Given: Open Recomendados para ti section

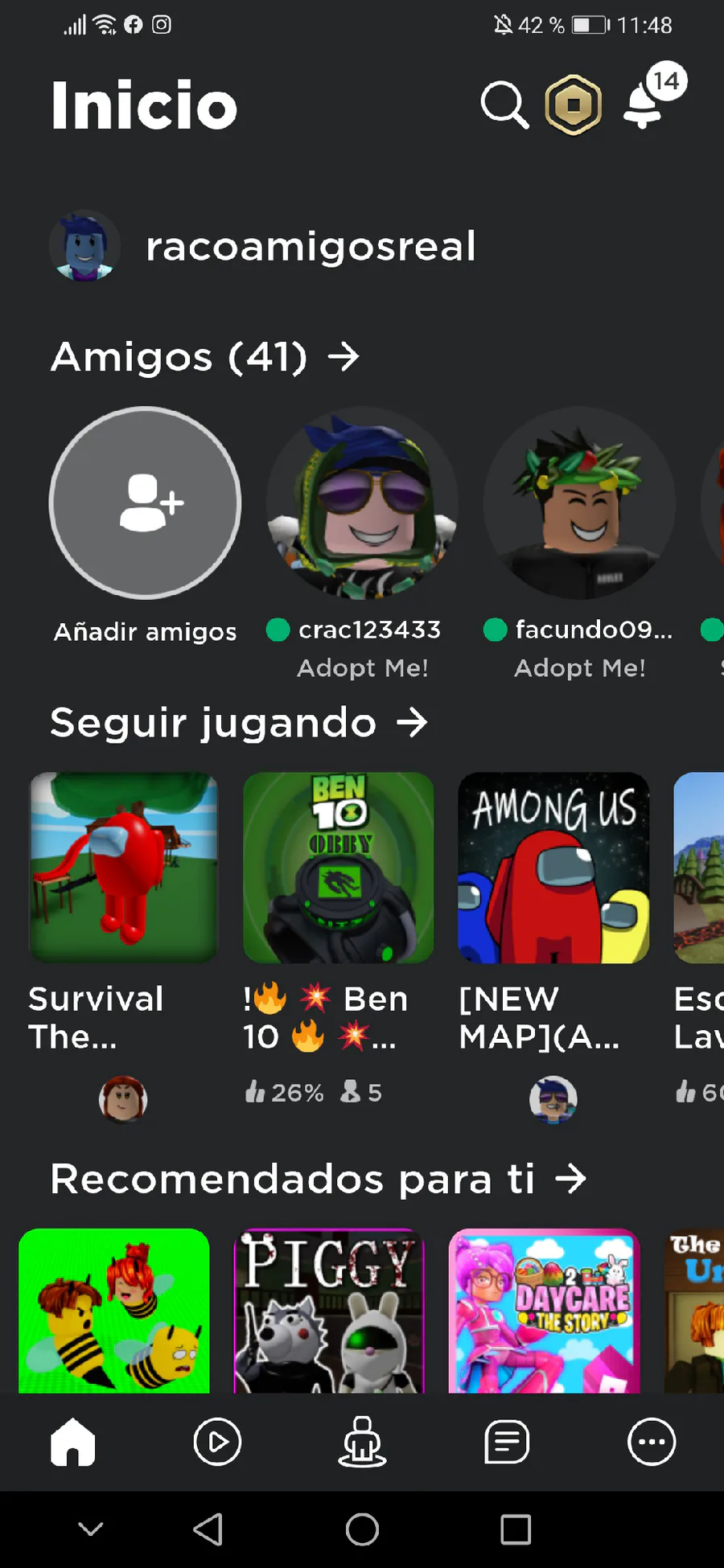Looking at the screenshot, I should pos(318,1179).
